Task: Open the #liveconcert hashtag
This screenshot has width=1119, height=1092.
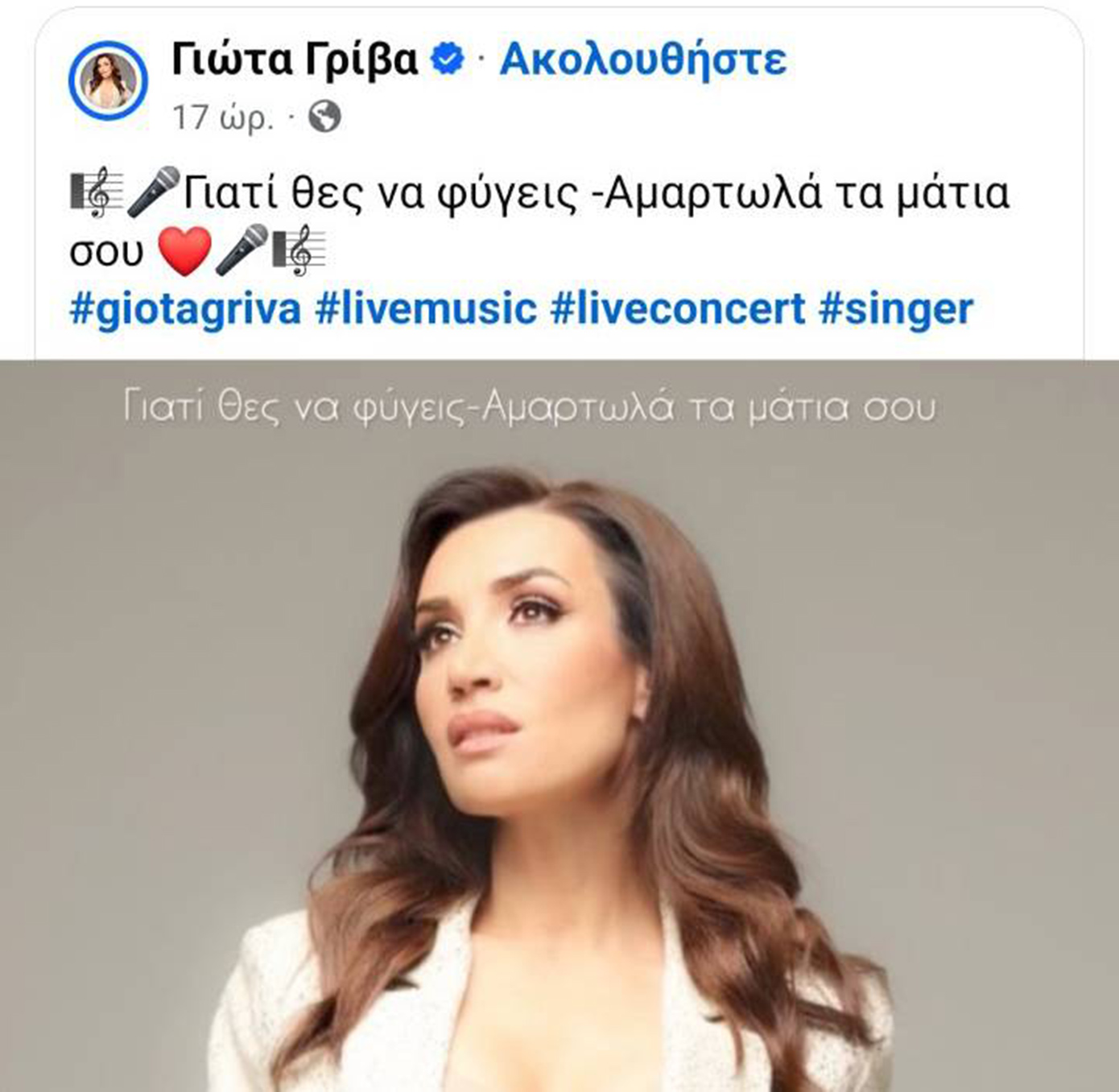Action: tap(678, 309)
